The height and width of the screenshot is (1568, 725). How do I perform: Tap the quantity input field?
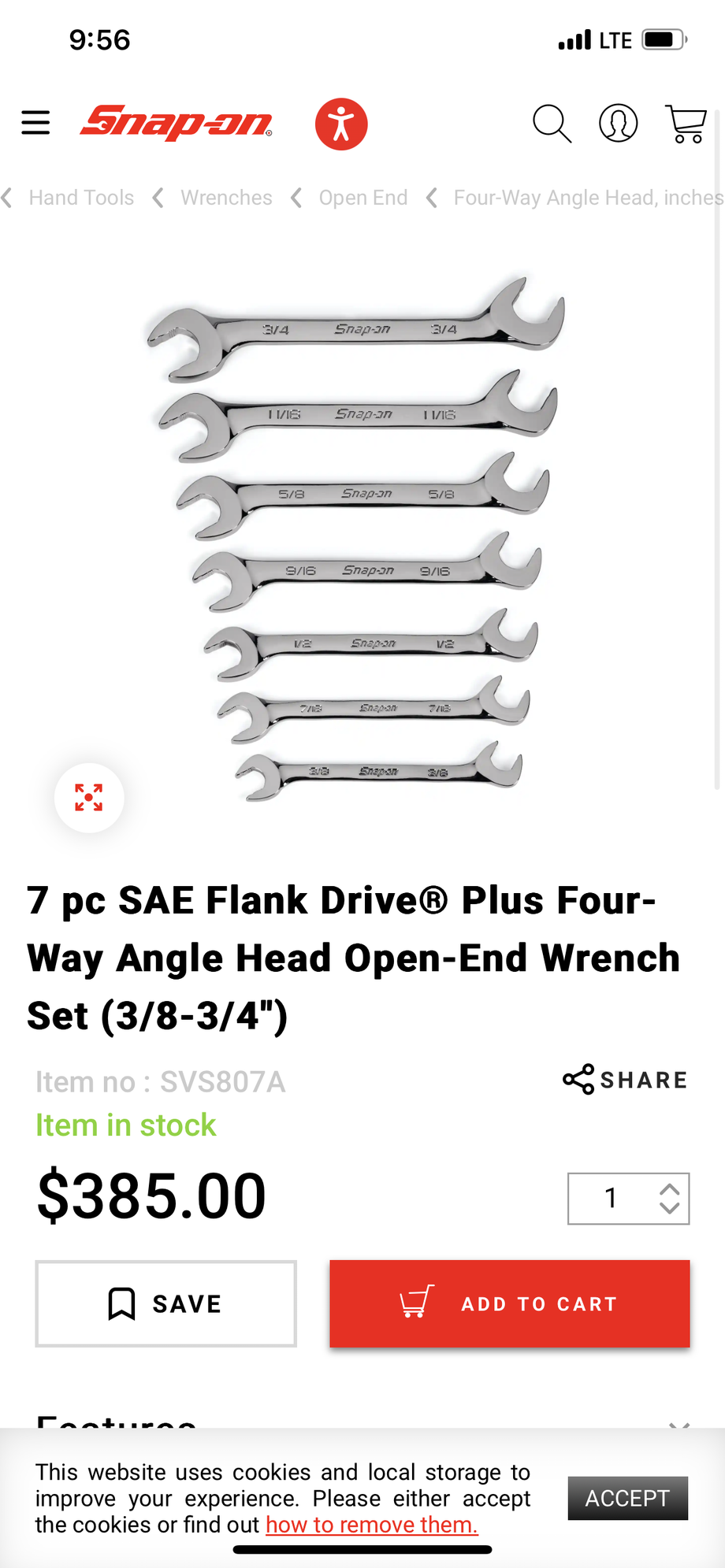(x=611, y=1199)
